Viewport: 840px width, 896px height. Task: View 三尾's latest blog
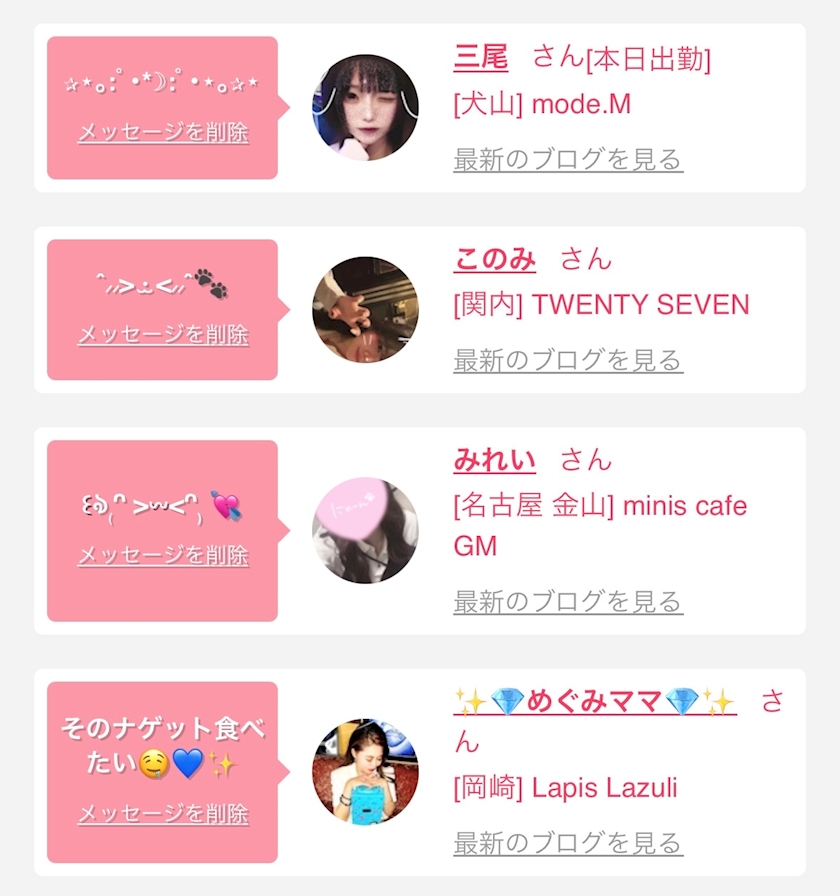567,159
